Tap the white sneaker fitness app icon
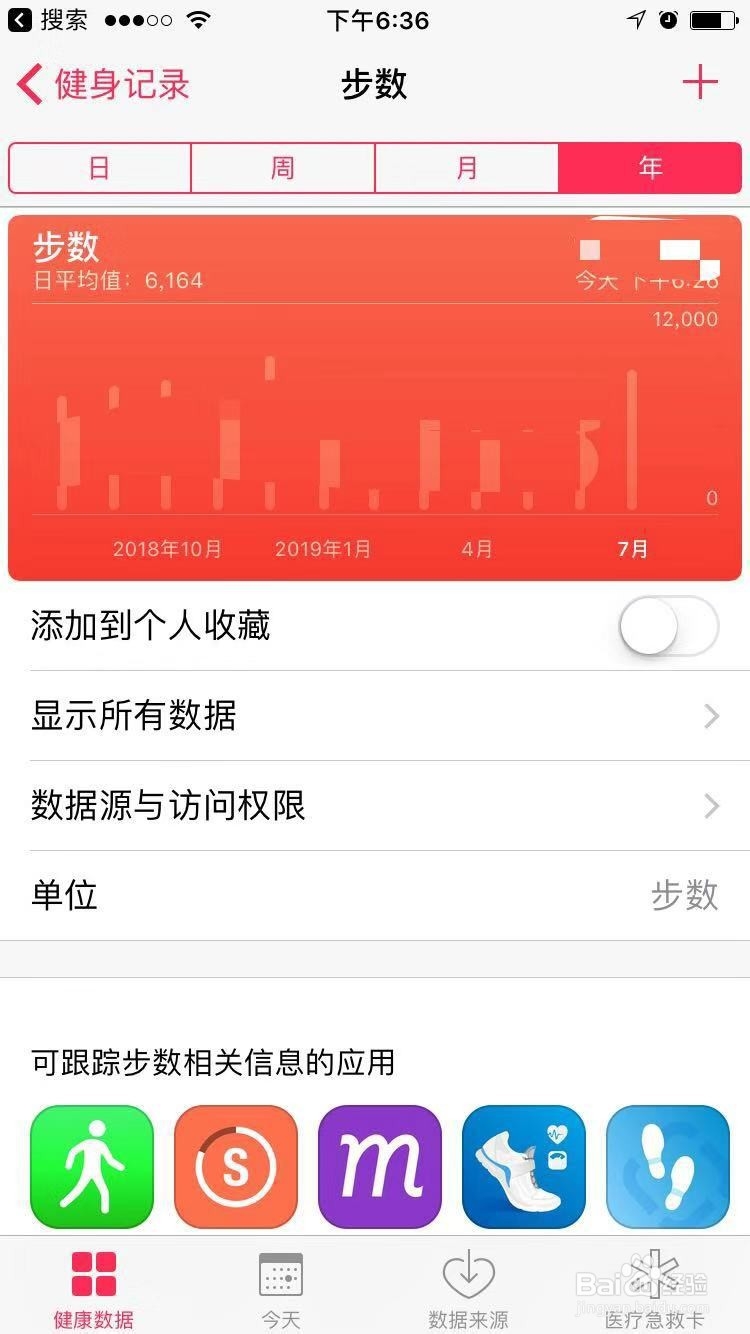 (524, 1166)
